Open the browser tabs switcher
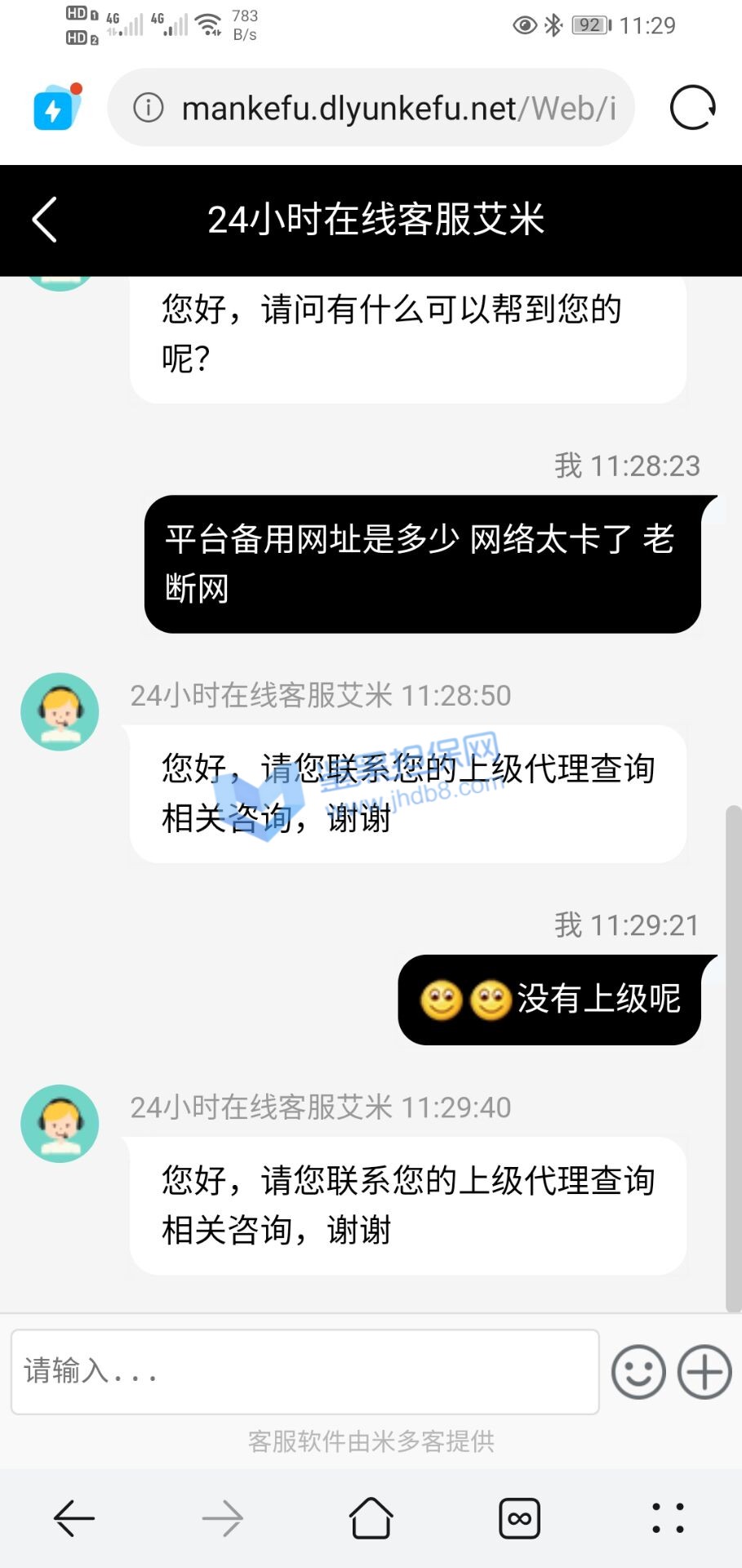The width and height of the screenshot is (742, 1568). point(519,1519)
